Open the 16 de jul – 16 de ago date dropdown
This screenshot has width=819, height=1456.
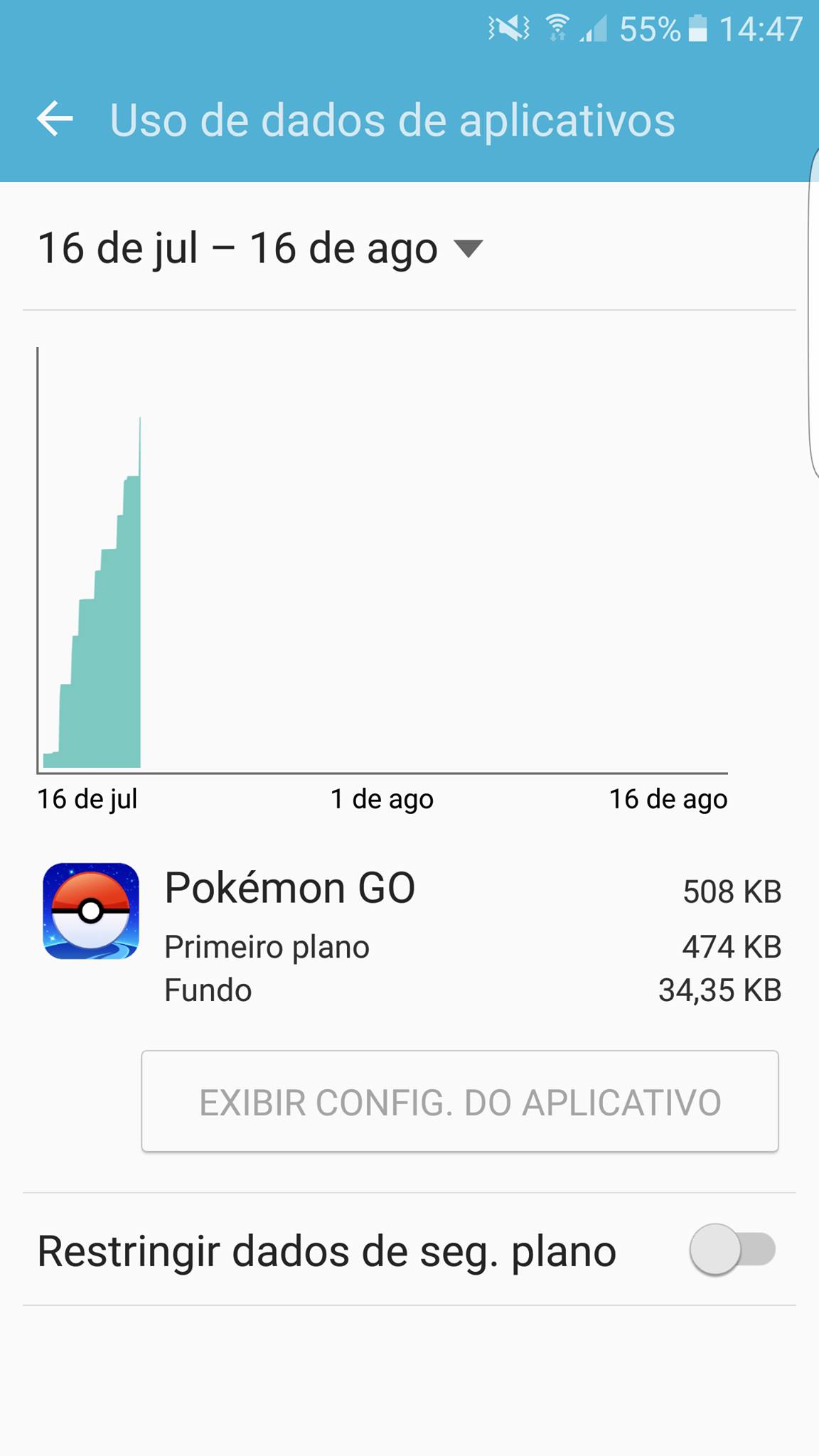pos(260,248)
